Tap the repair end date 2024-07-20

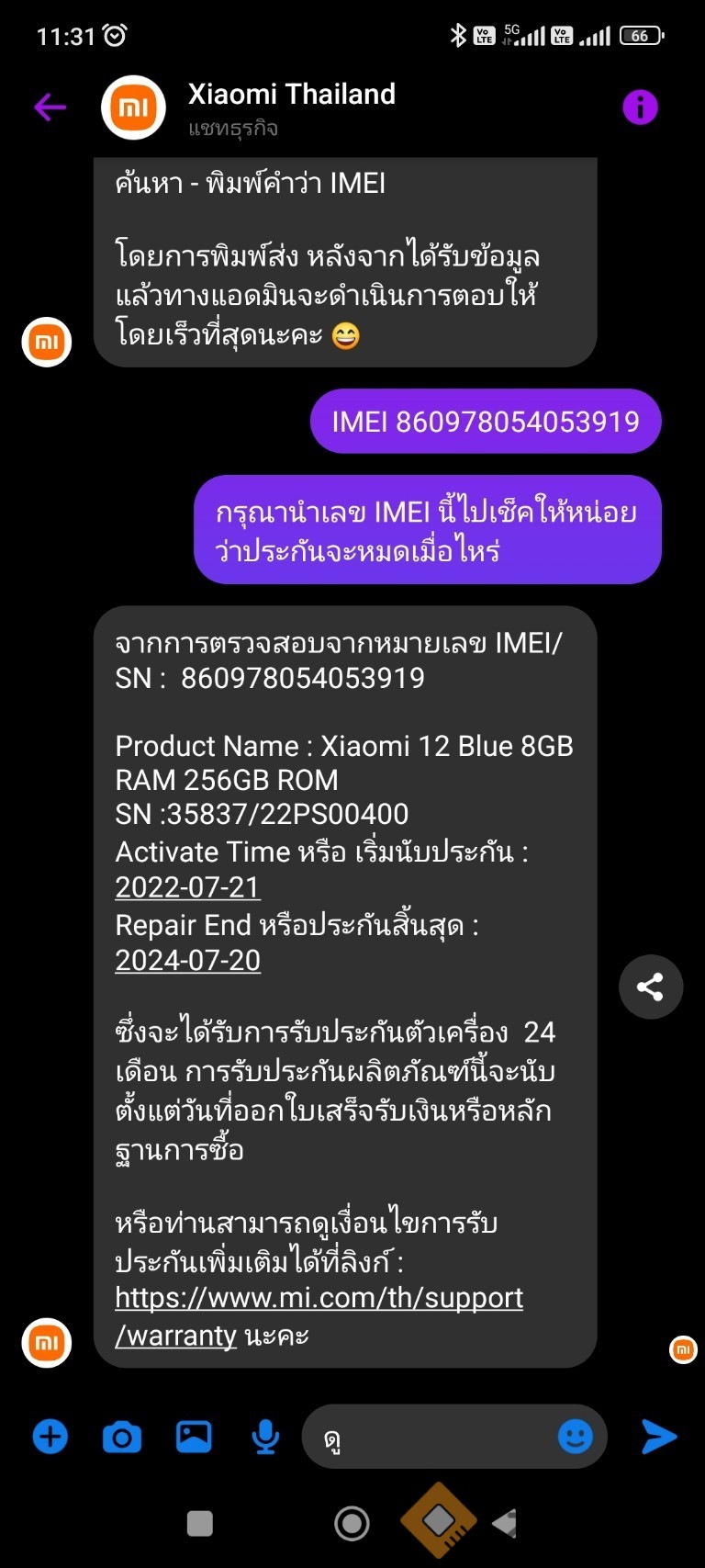tap(188, 961)
